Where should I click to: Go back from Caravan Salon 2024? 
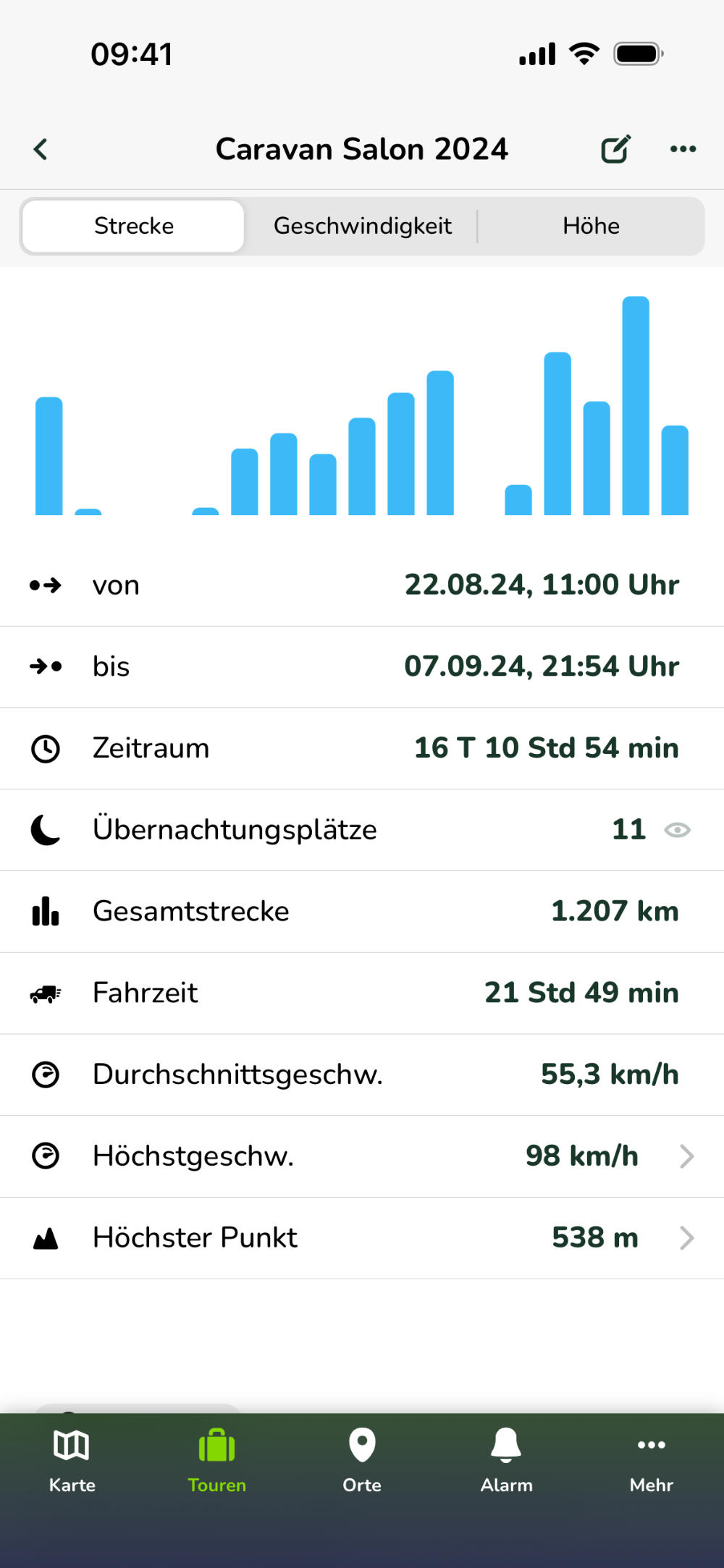click(x=41, y=150)
